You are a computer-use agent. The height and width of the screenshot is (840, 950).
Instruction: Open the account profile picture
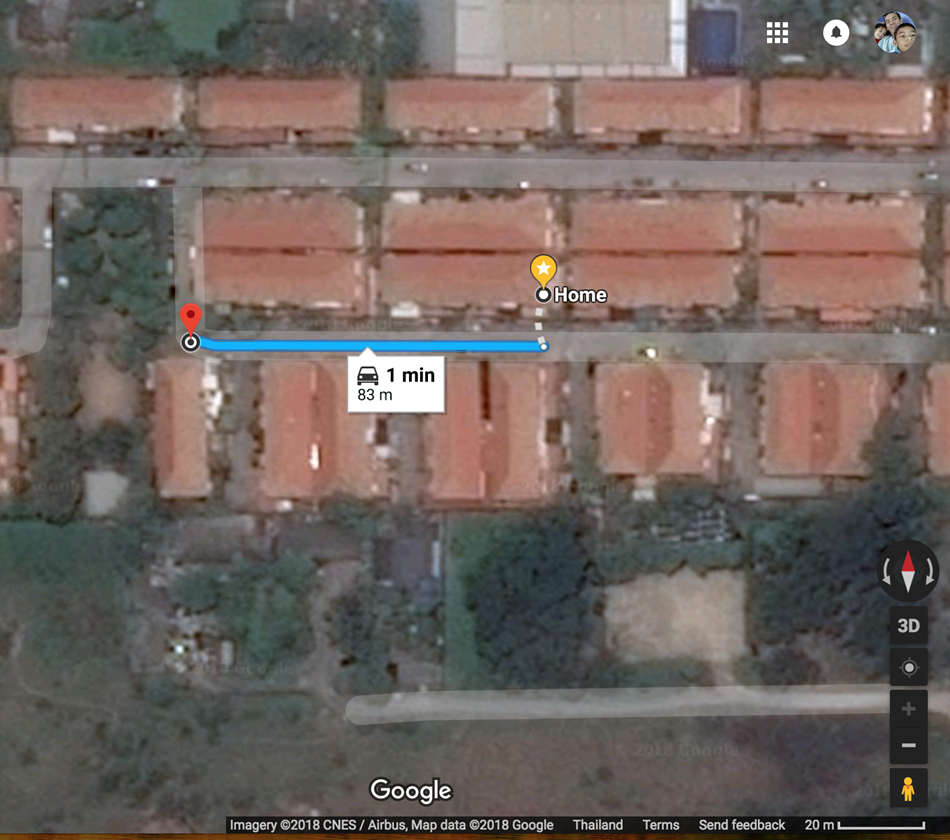pos(895,33)
